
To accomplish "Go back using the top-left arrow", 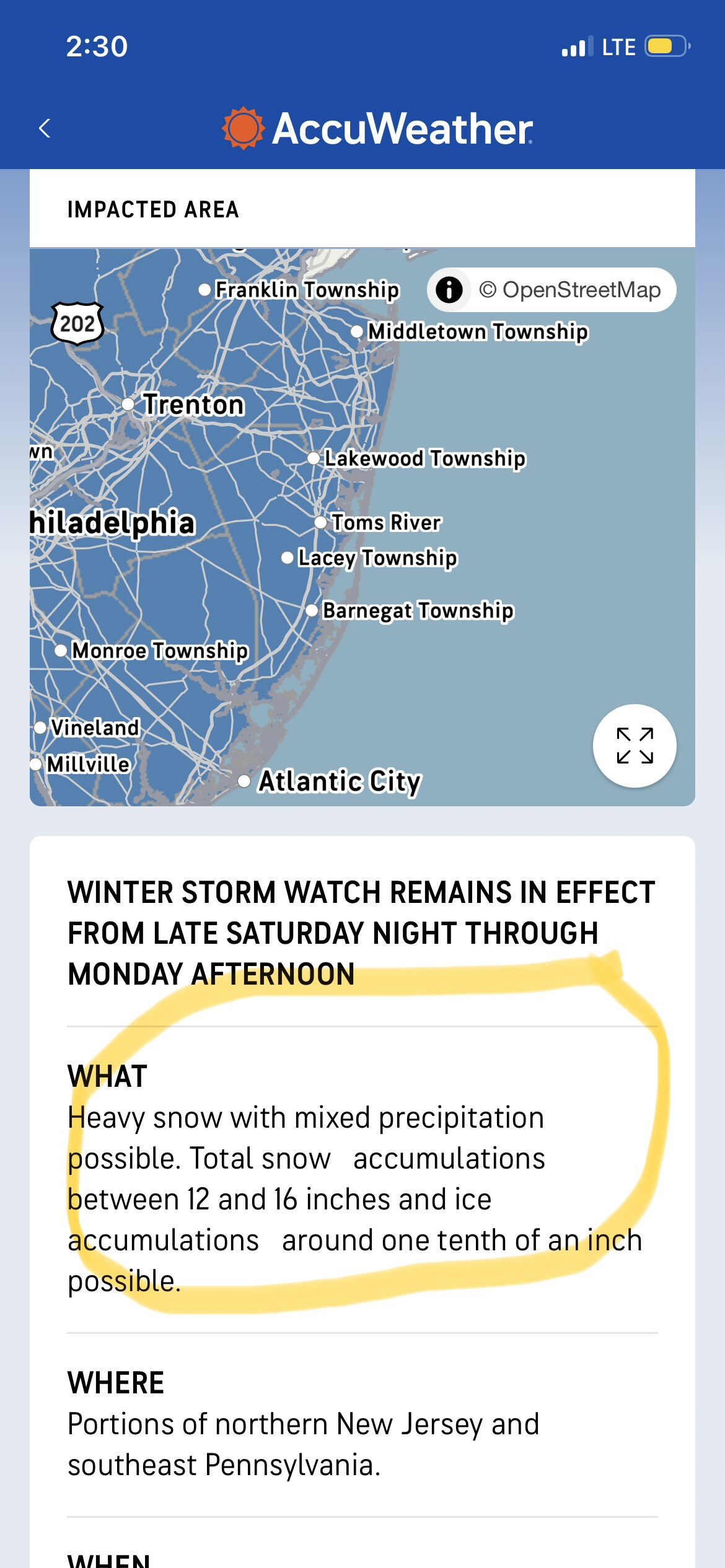I will (x=45, y=128).
